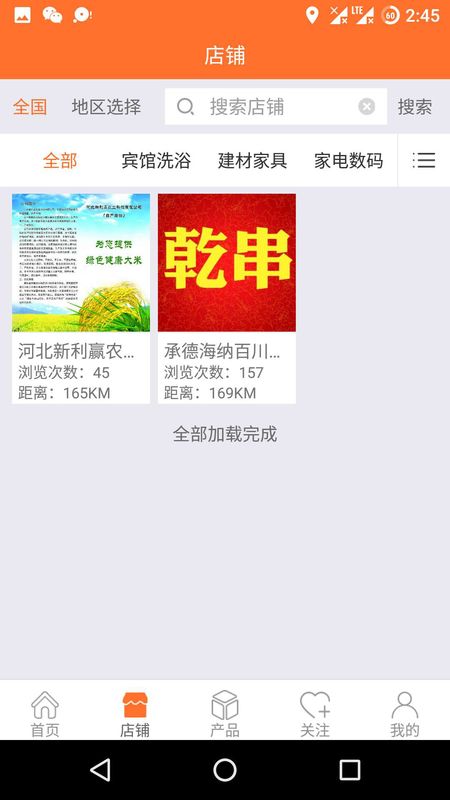Screen dimensions: 450x800
Task: Switch to the 产品 tab
Action: [x=224, y=713]
